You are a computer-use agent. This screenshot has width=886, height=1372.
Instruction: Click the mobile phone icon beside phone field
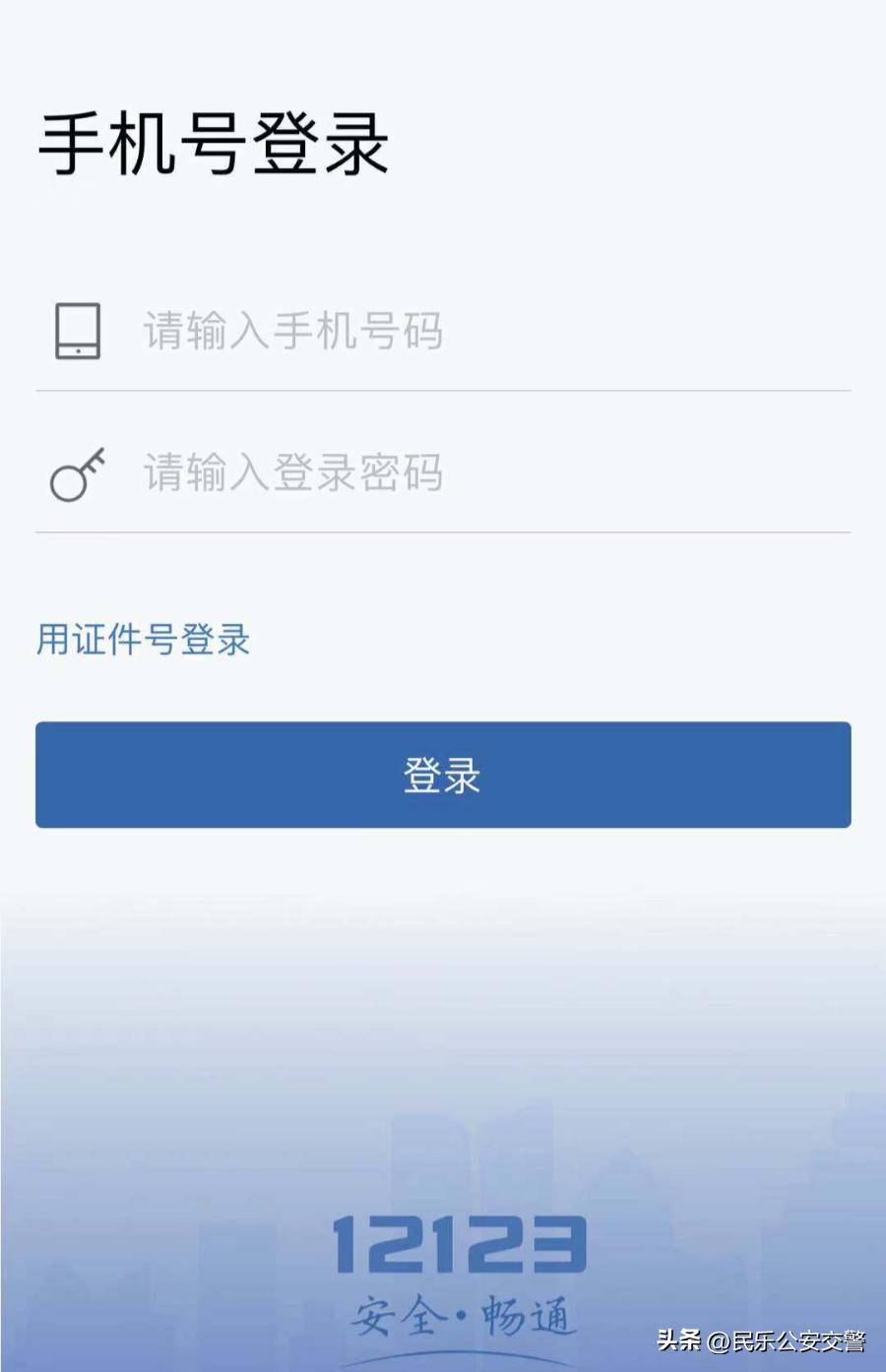click(77, 331)
